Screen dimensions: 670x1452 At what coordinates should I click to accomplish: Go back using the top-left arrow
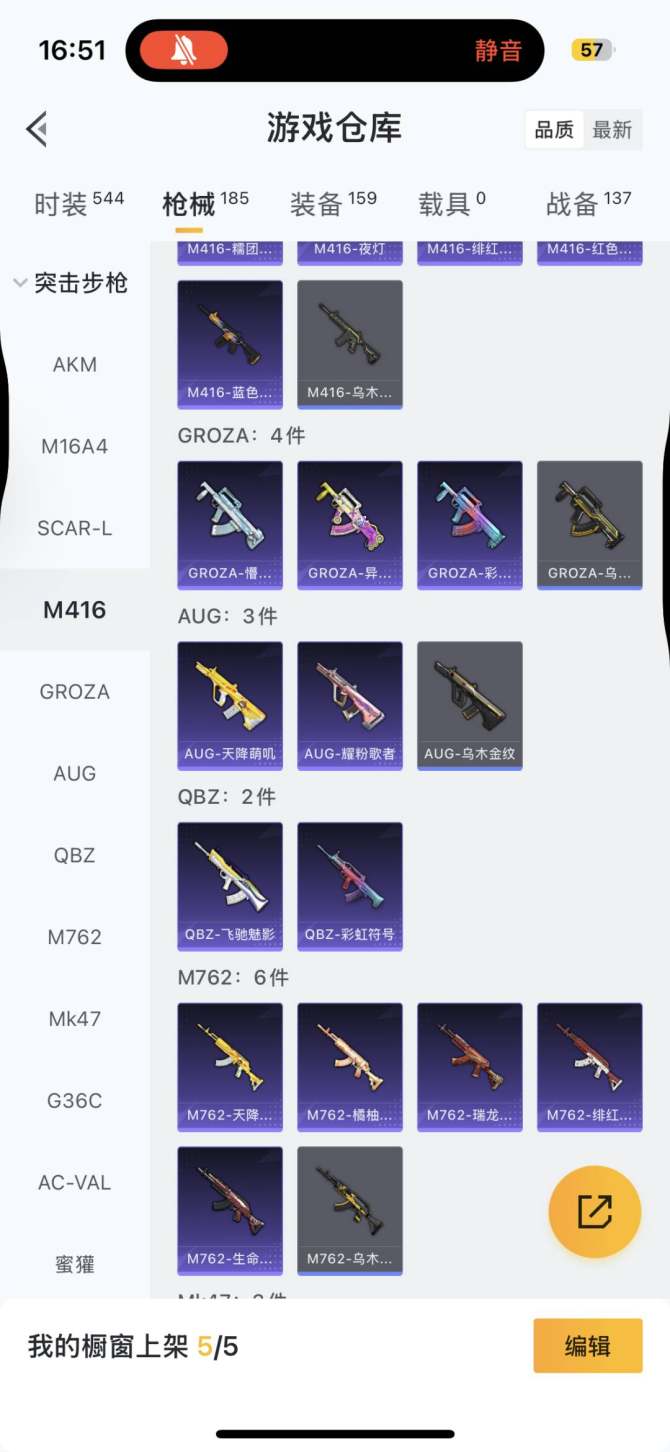(37, 129)
